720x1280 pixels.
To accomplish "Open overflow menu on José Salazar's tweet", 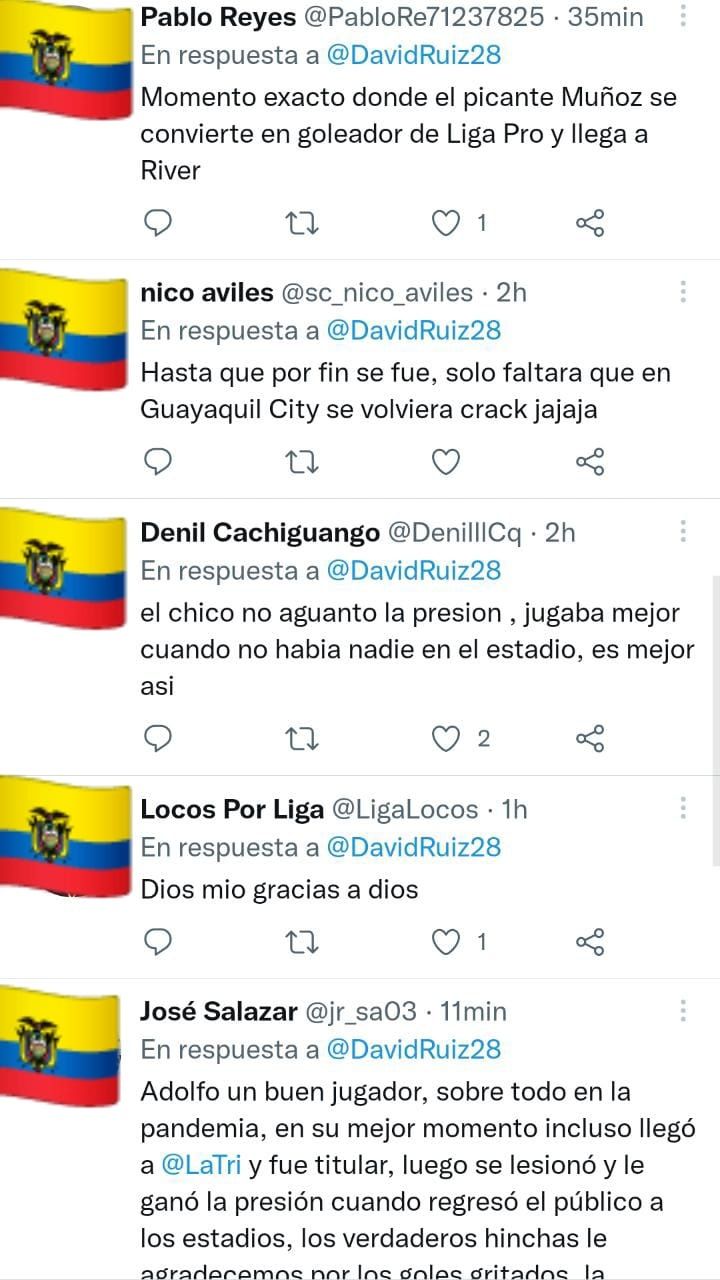I will click(x=683, y=1010).
